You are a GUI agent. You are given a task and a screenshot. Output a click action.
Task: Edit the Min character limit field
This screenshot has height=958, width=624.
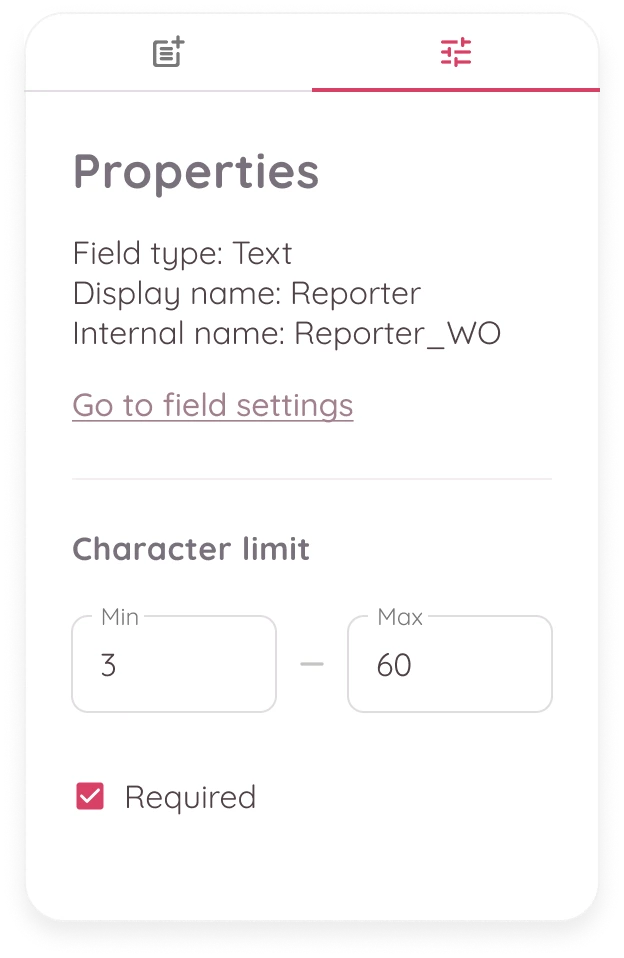tap(174, 665)
